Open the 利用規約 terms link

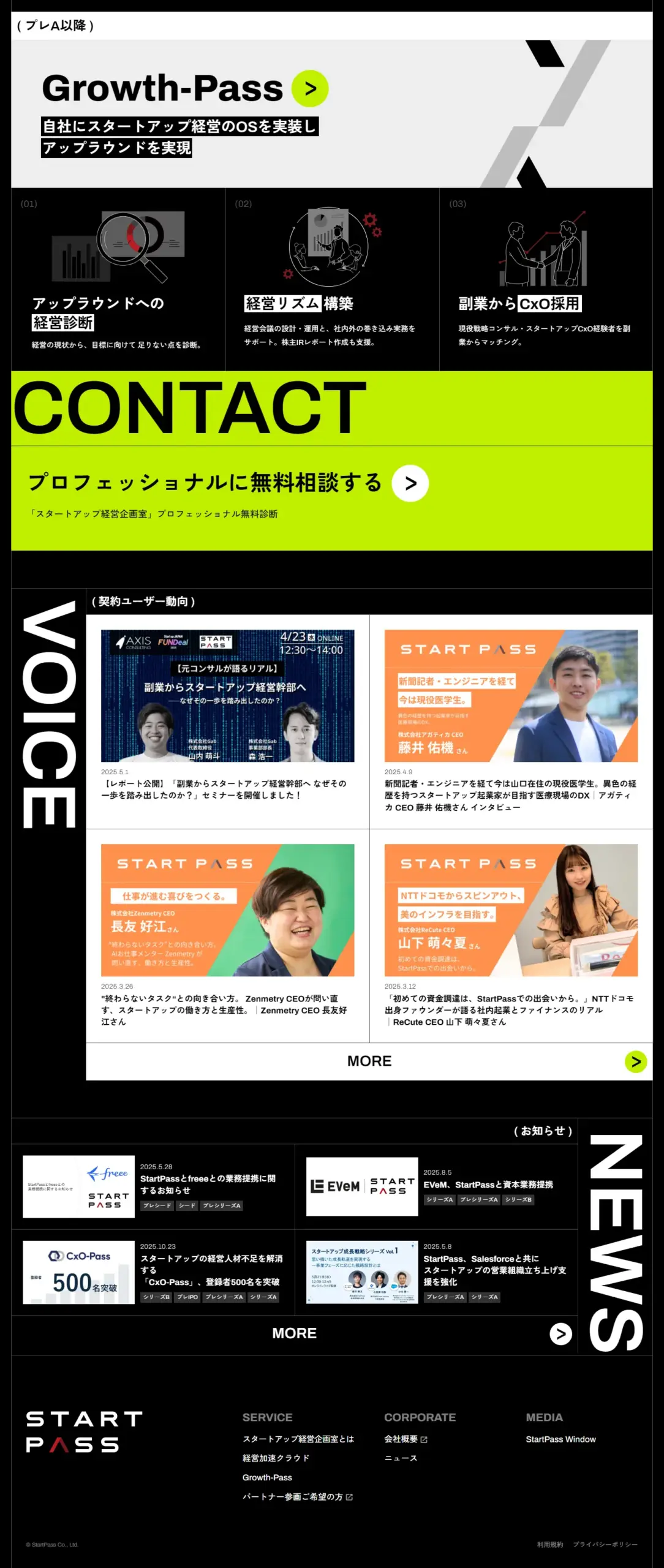549,1544
